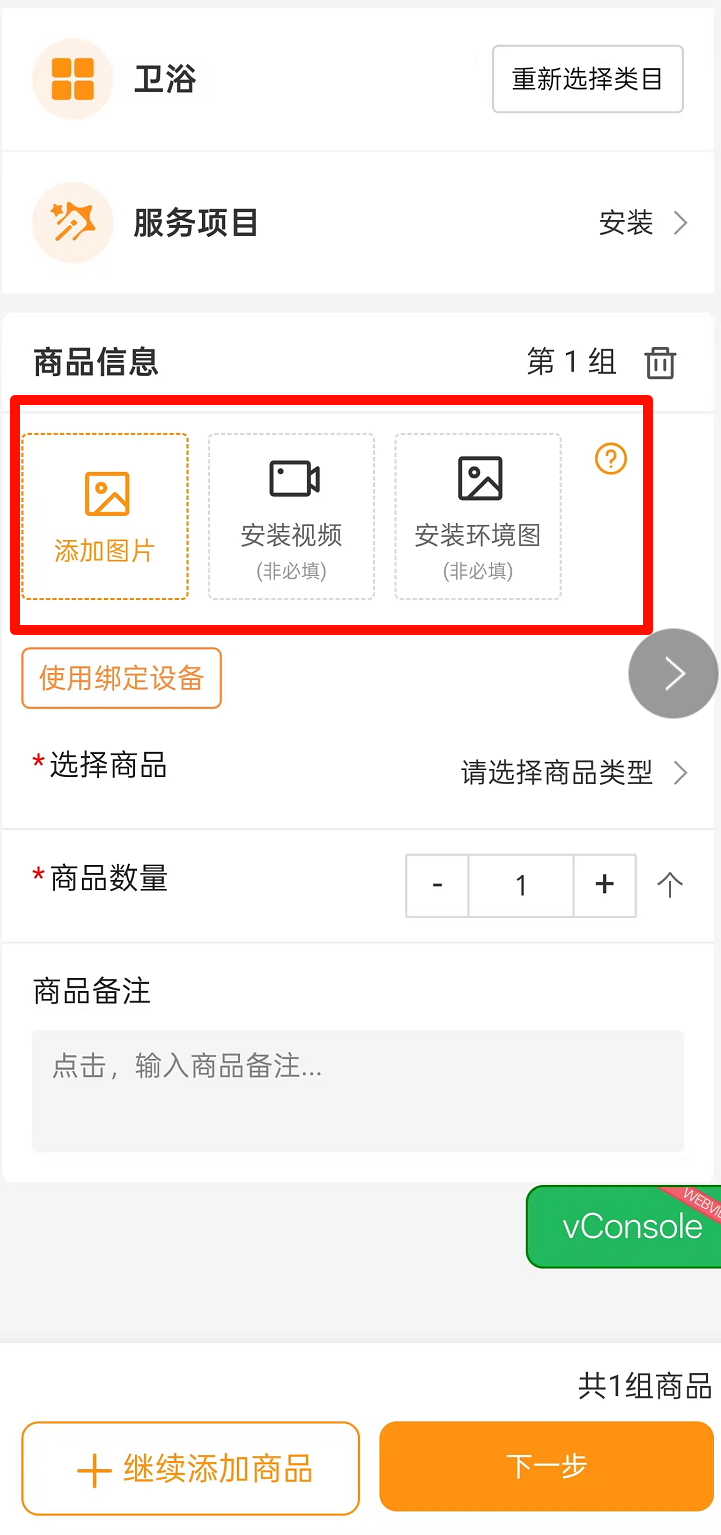
Task: Open the 选择商品 product type picker
Action: tap(360, 772)
